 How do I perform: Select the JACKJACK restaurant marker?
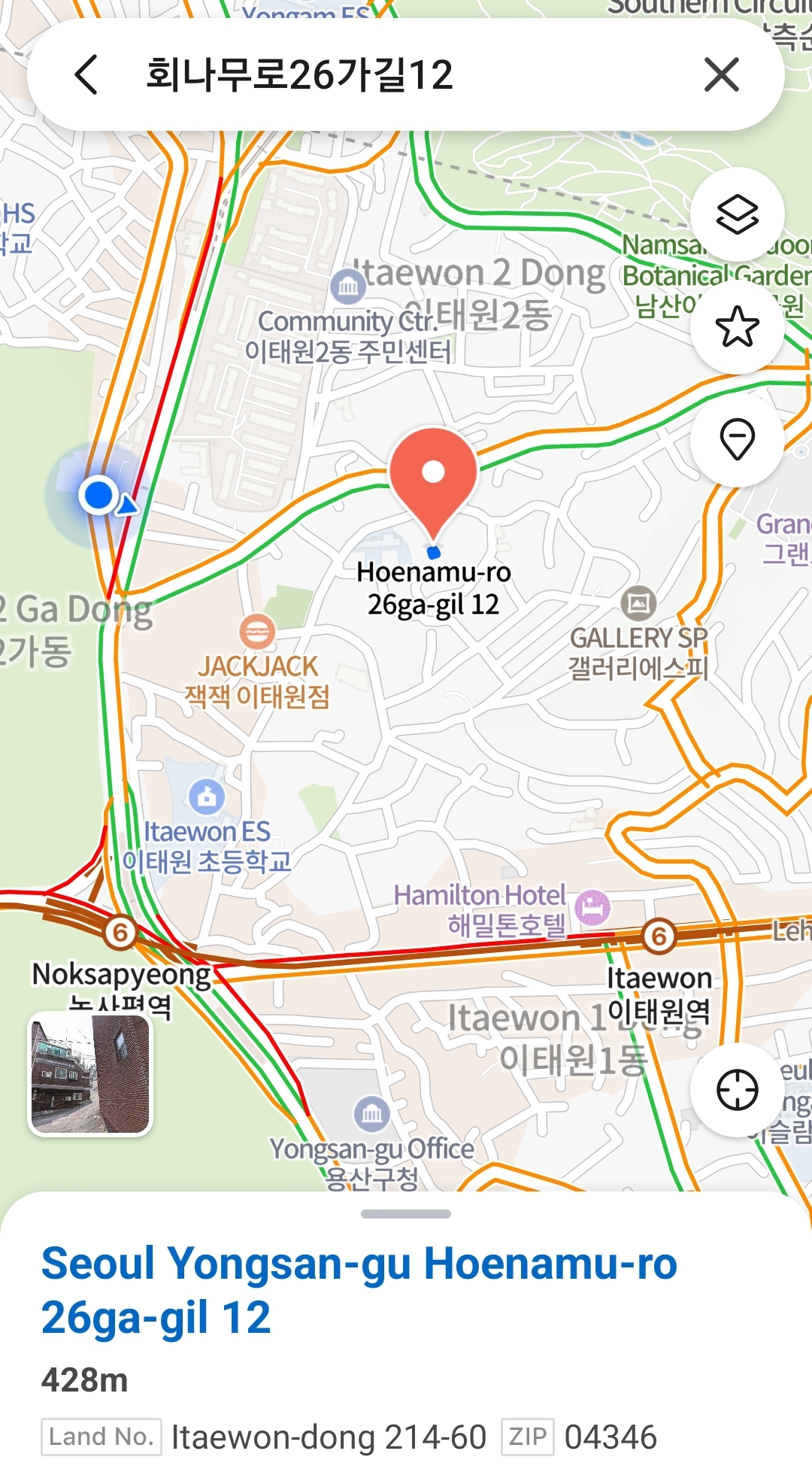pyautogui.click(x=257, y=631)
